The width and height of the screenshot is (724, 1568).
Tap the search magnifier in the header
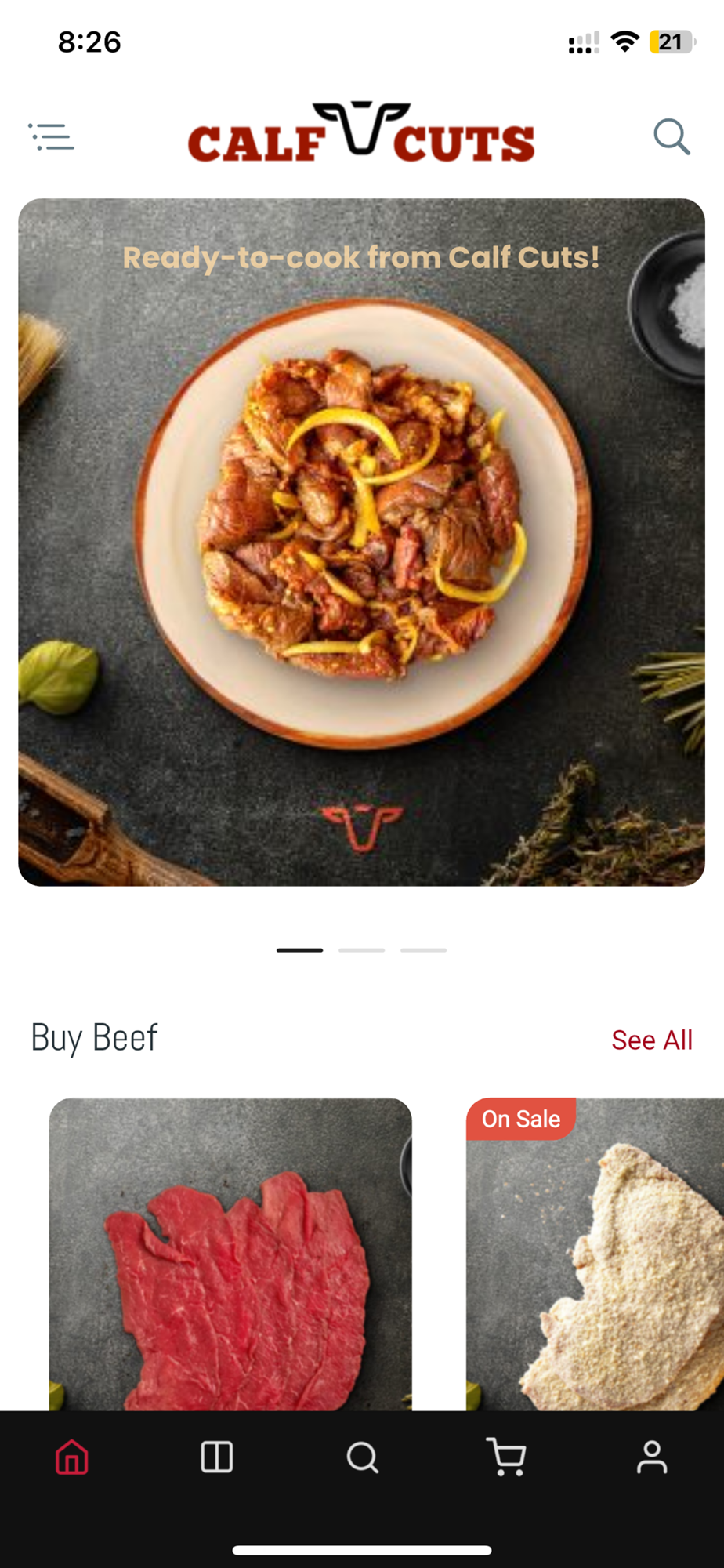(x=672, y=136)
